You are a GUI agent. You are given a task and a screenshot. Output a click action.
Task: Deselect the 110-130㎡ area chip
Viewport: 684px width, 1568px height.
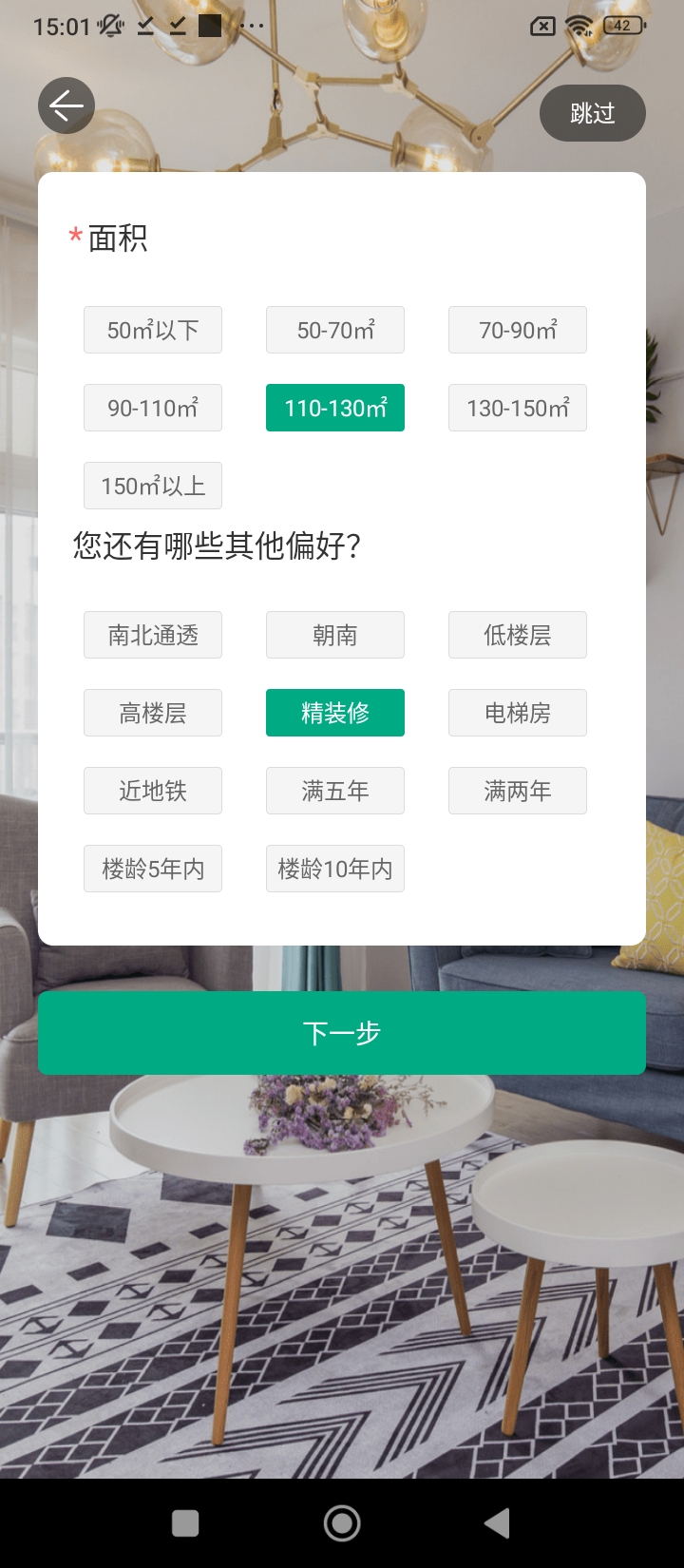[335, 408]
